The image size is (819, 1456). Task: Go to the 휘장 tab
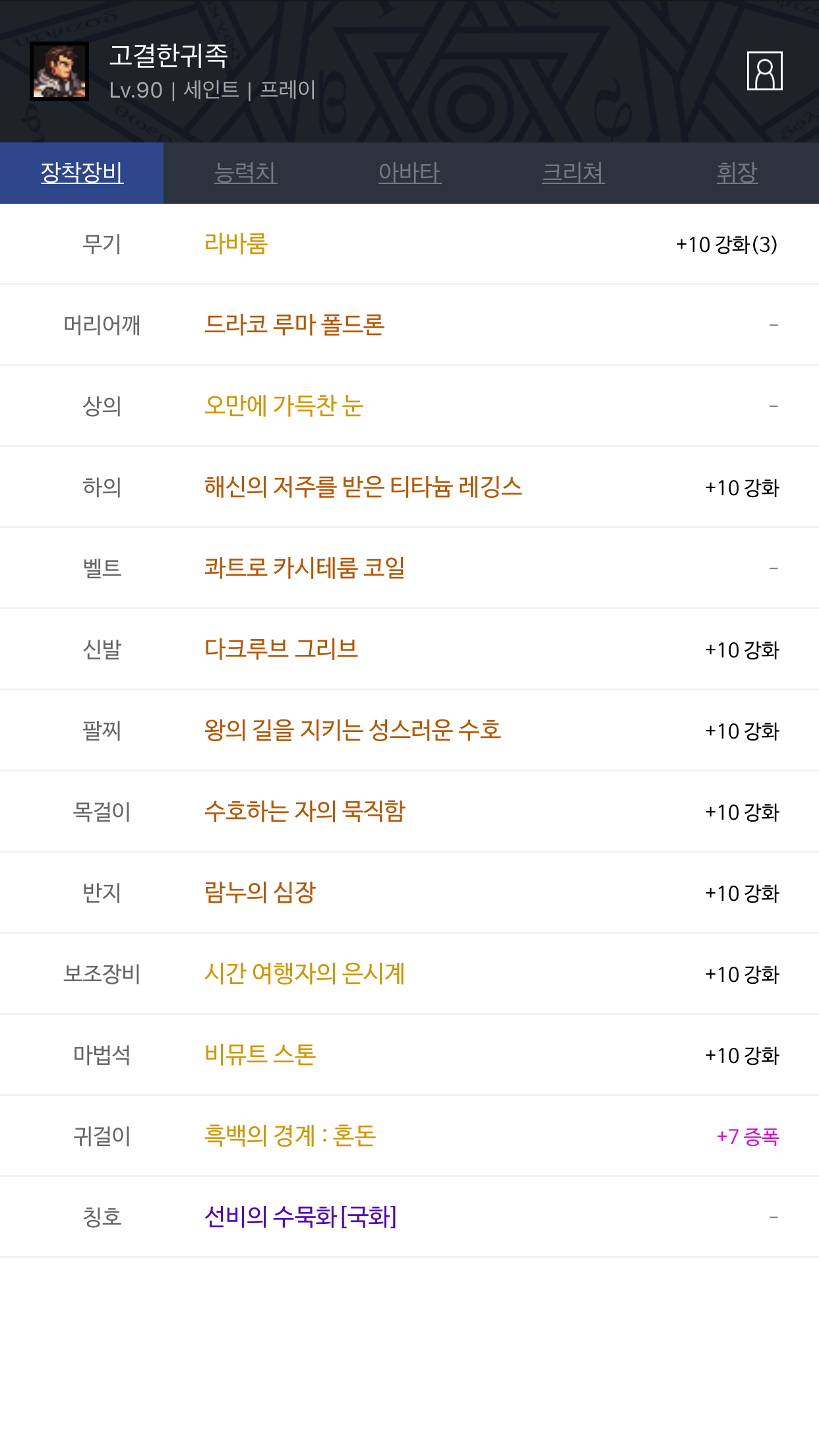tap(737, 173)
